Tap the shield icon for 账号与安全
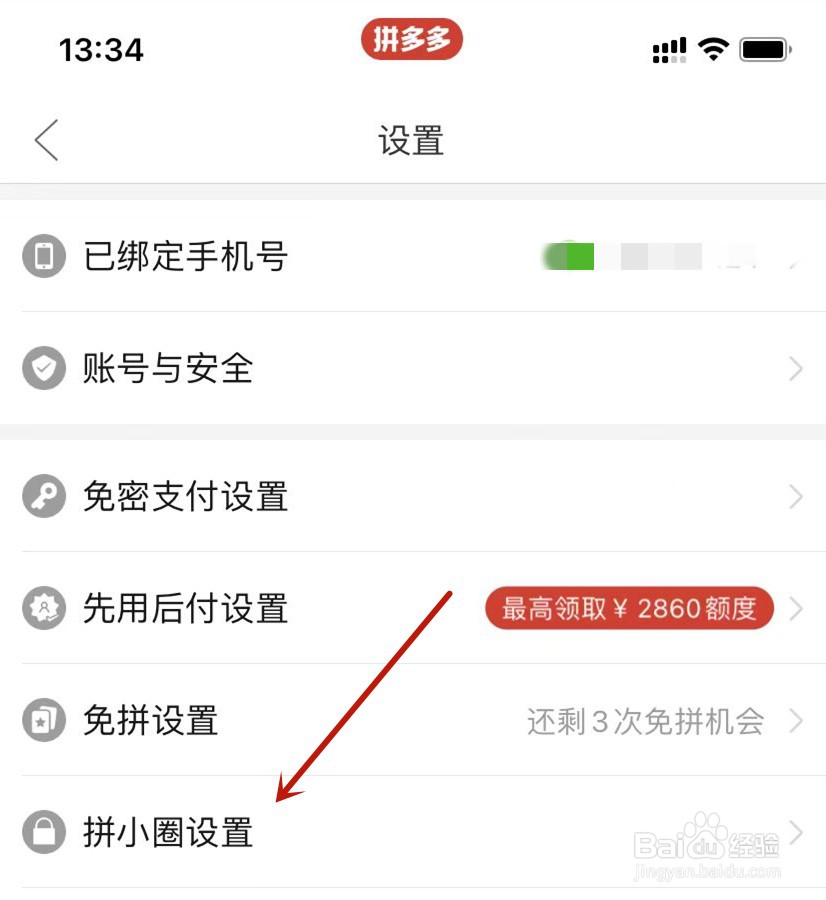The image size is (826, 900). tap(43, 368)
